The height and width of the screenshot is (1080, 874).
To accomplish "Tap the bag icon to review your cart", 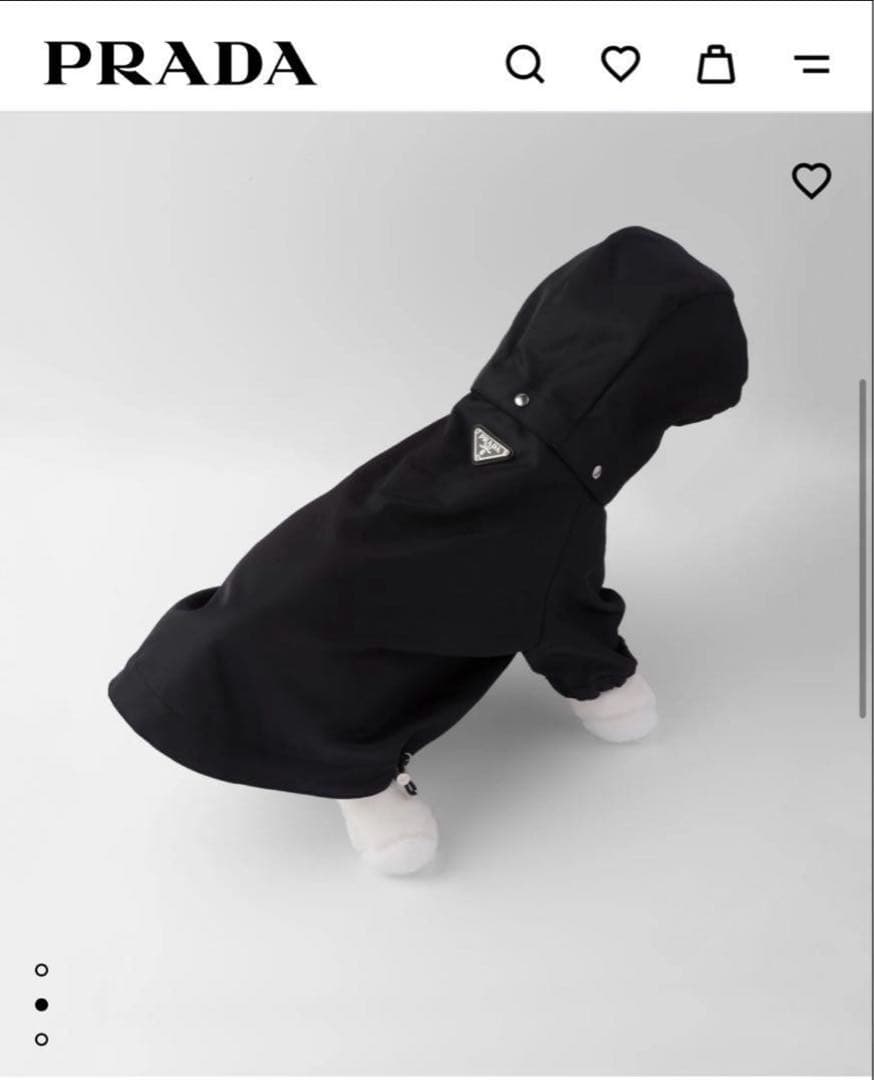I will tap(713, 64).
